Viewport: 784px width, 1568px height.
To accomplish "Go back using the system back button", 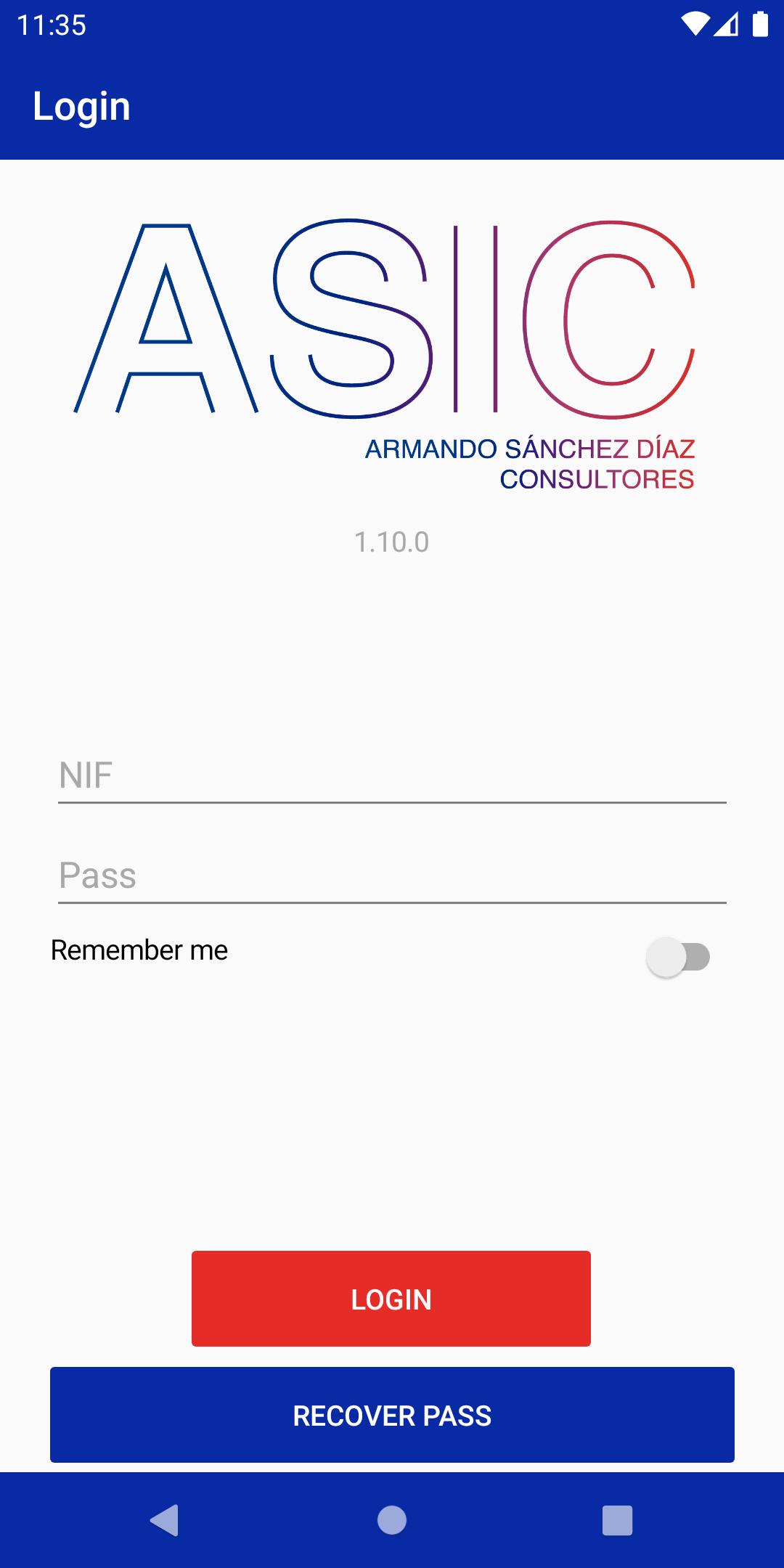I will (165, 1520).
